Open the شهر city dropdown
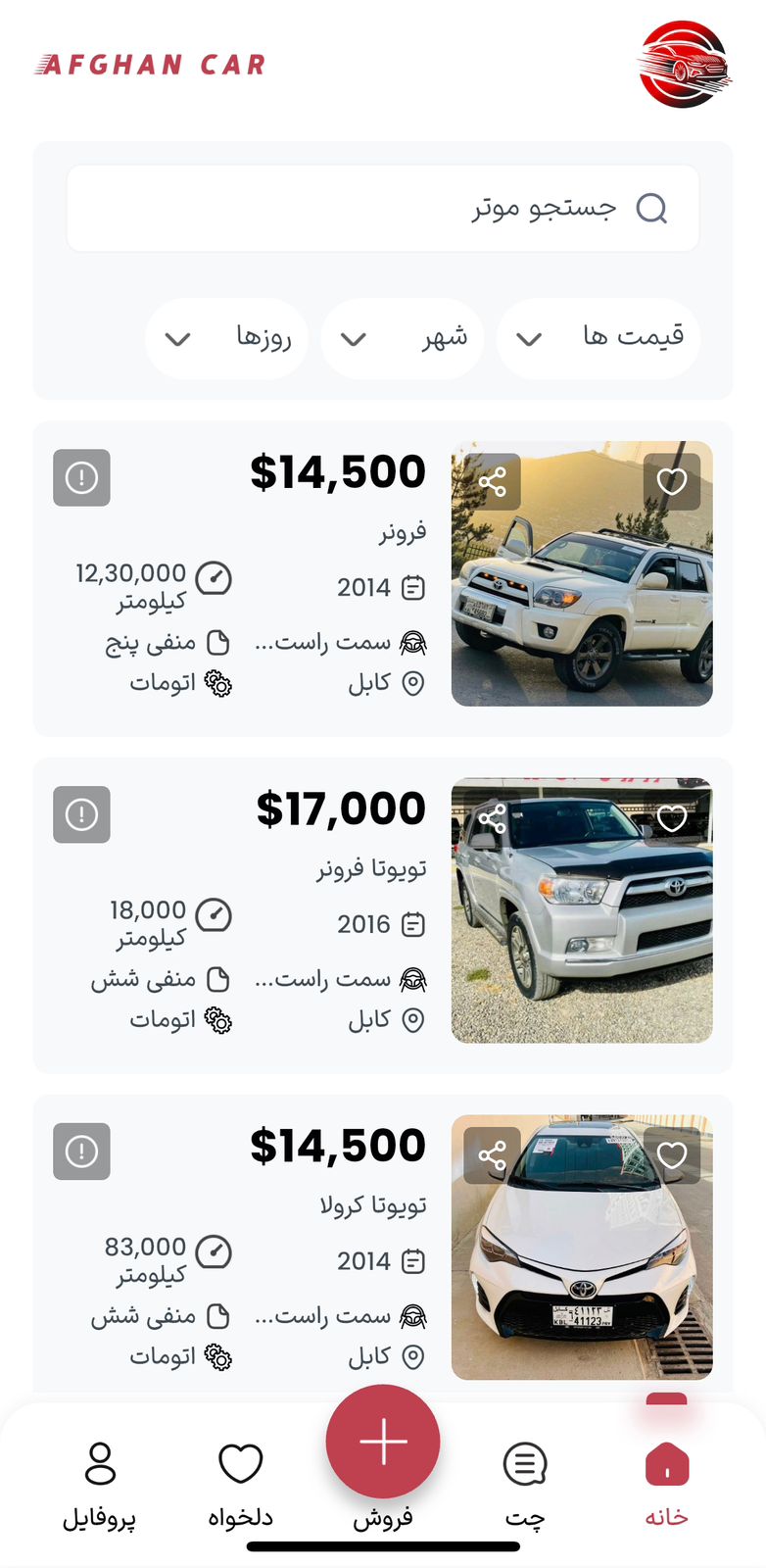The image size is (766, 1568). [403, 338]
